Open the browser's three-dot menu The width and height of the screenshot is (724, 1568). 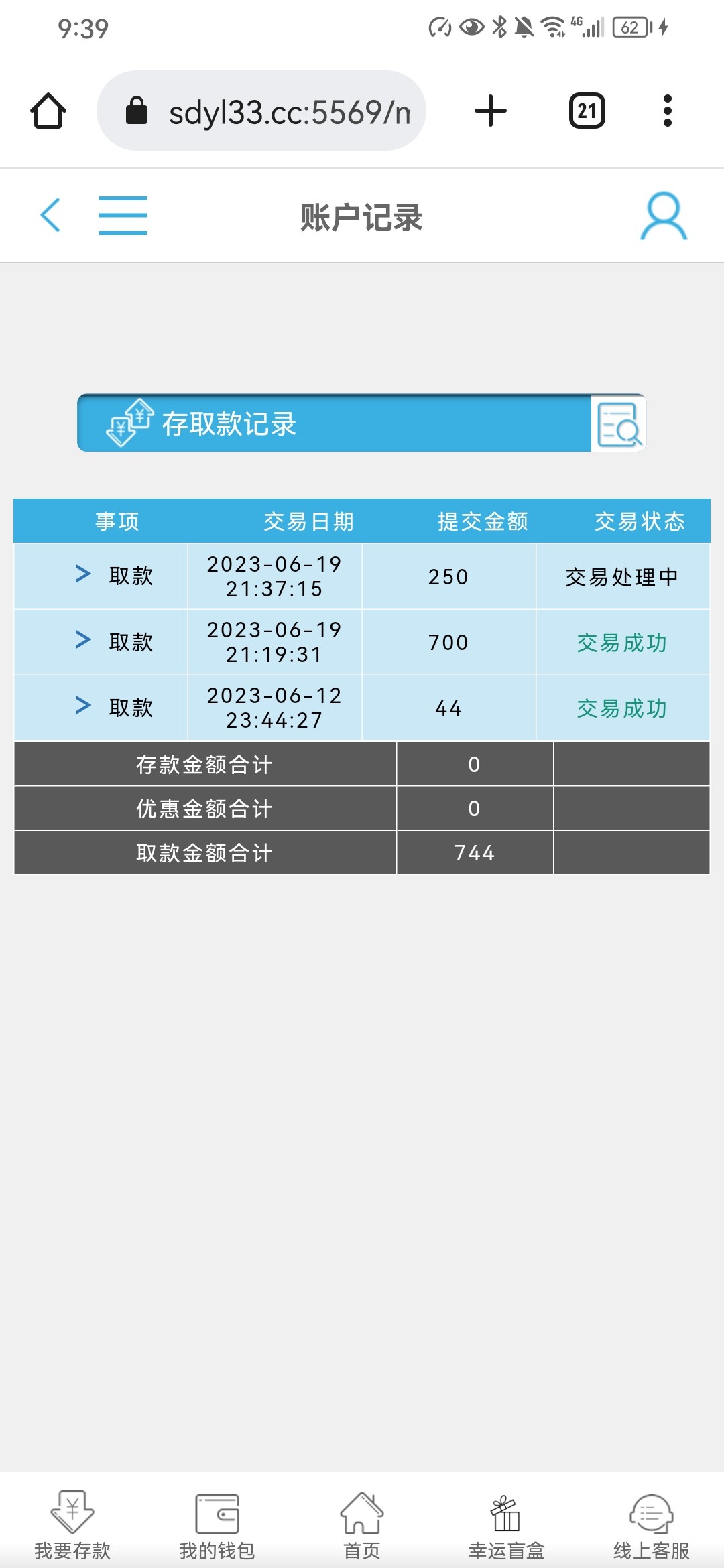[x=665, y=111]
